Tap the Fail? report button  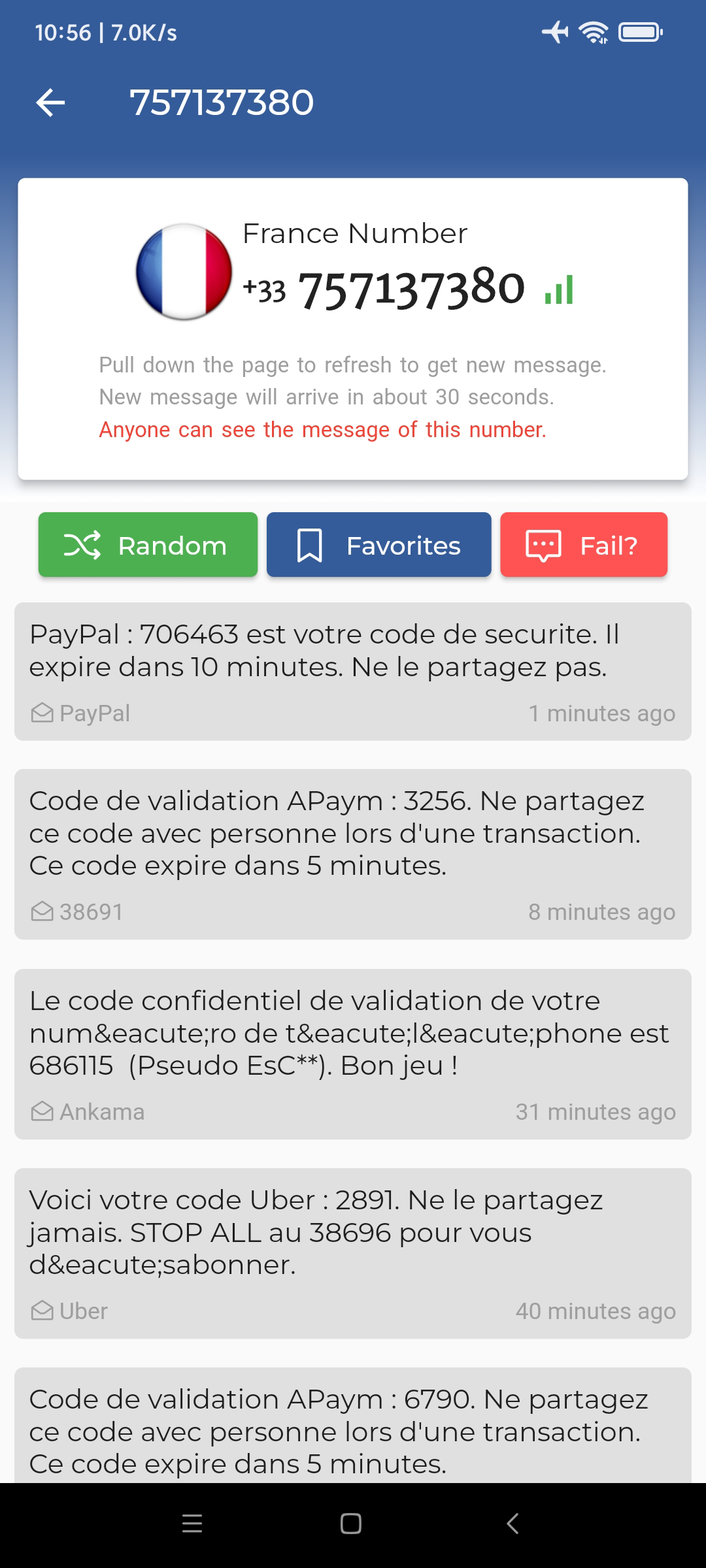point(583,545)
